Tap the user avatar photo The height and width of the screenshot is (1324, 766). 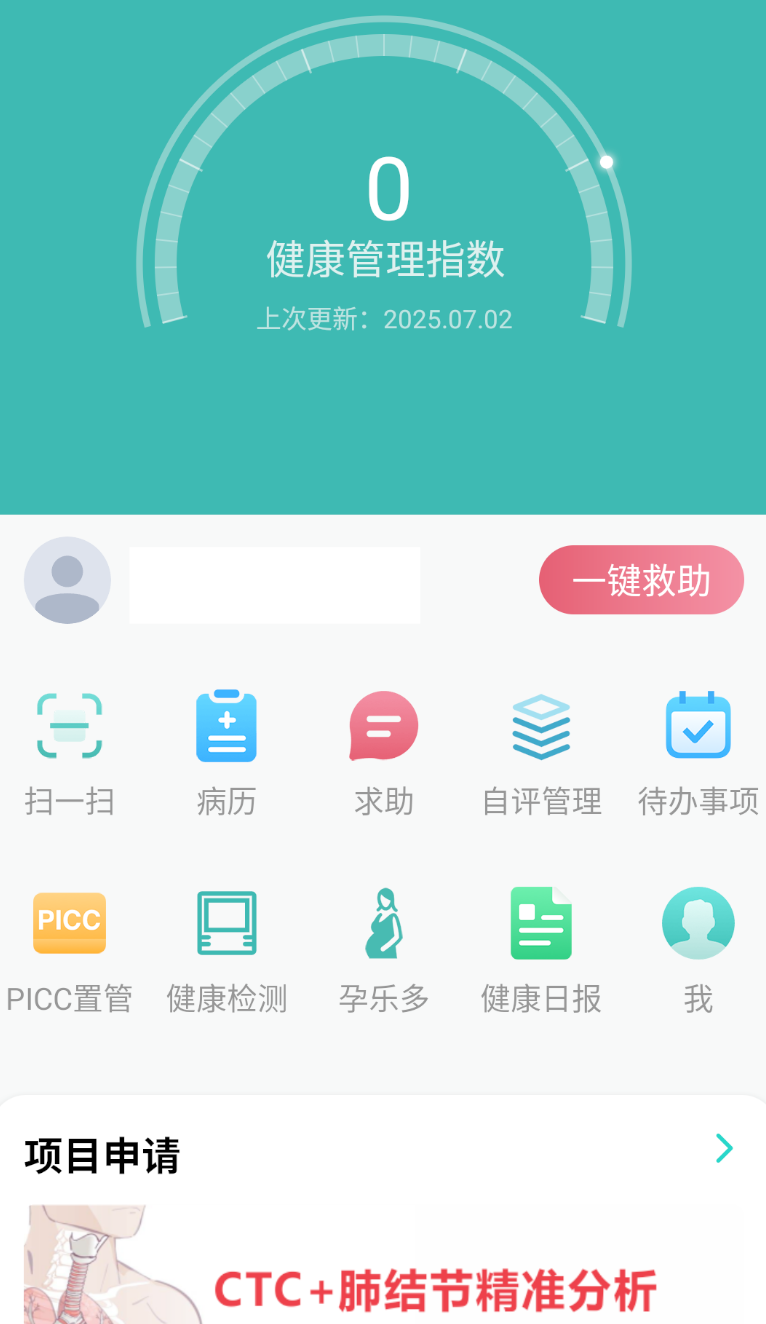tap(67, 580)
